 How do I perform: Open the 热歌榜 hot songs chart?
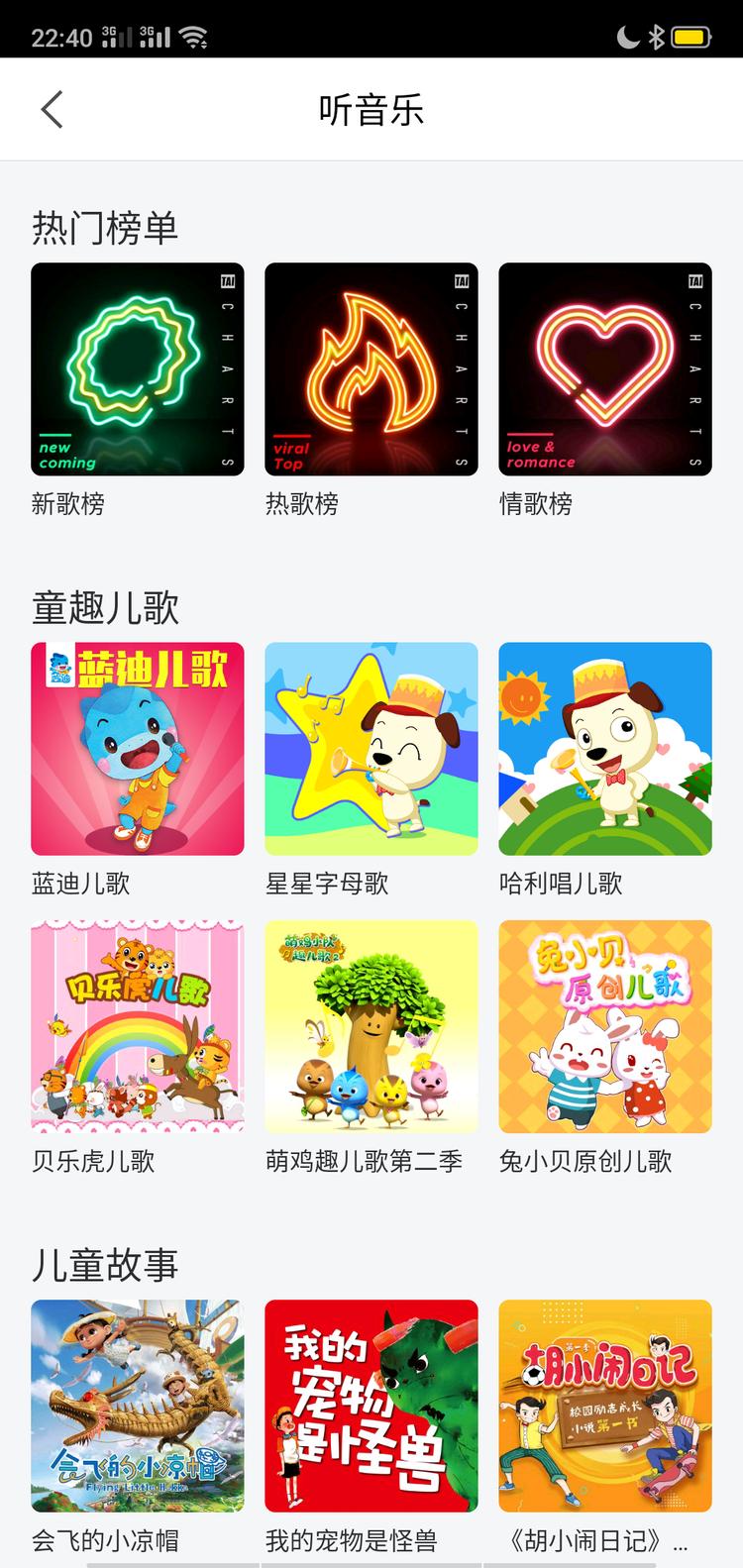point(371,368)
